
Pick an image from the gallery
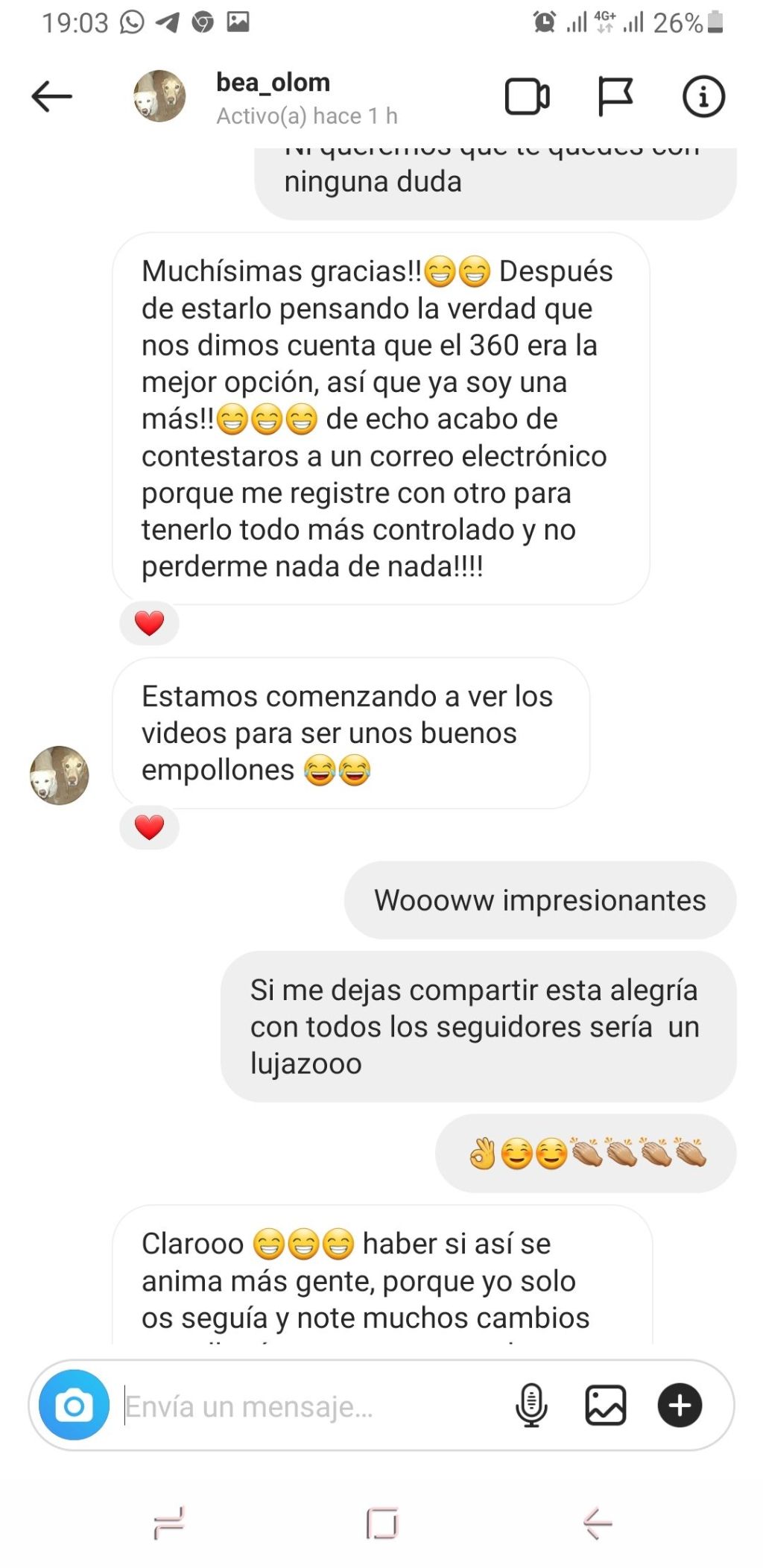(x=605, y=1405)
